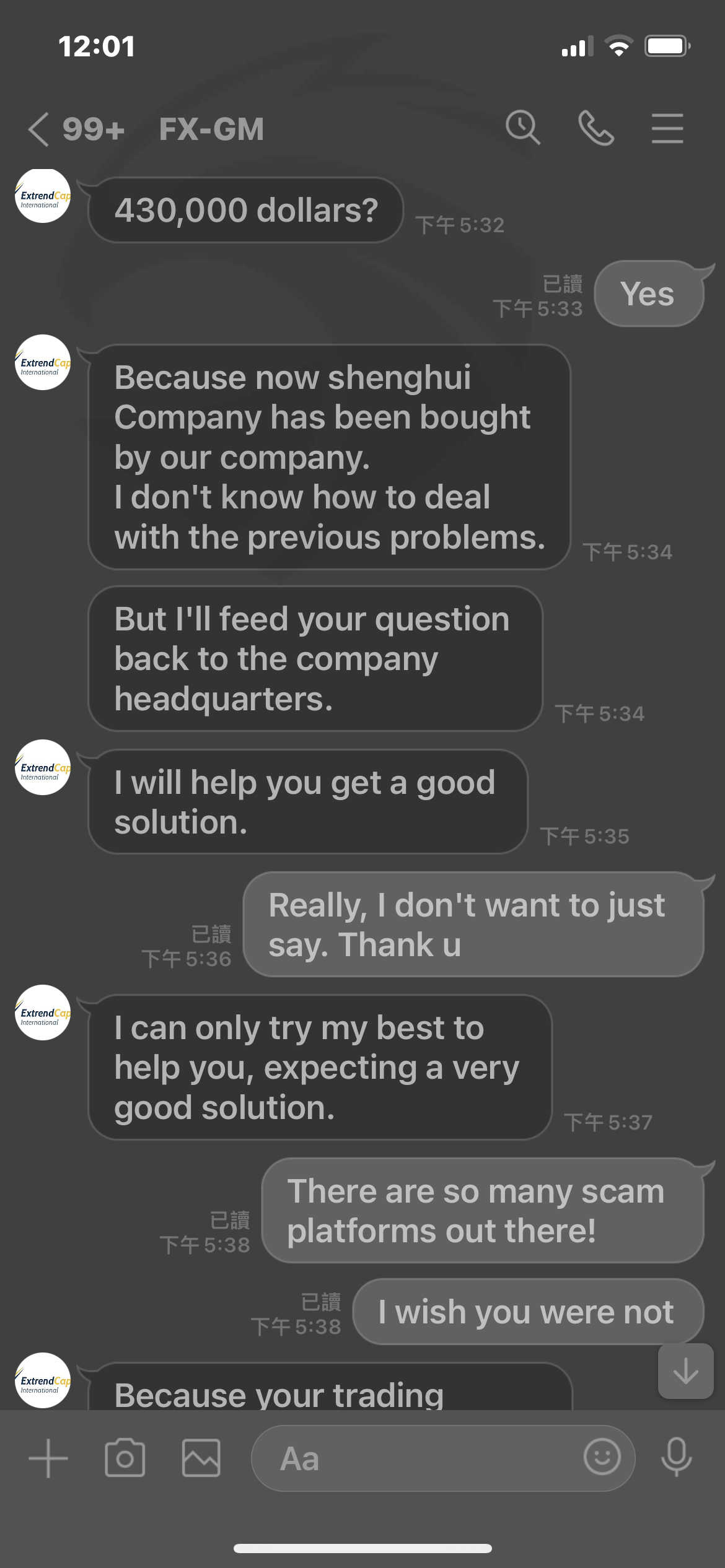Open the photo gallery picker
The image size is (725, 1568).
(201, 1458)
